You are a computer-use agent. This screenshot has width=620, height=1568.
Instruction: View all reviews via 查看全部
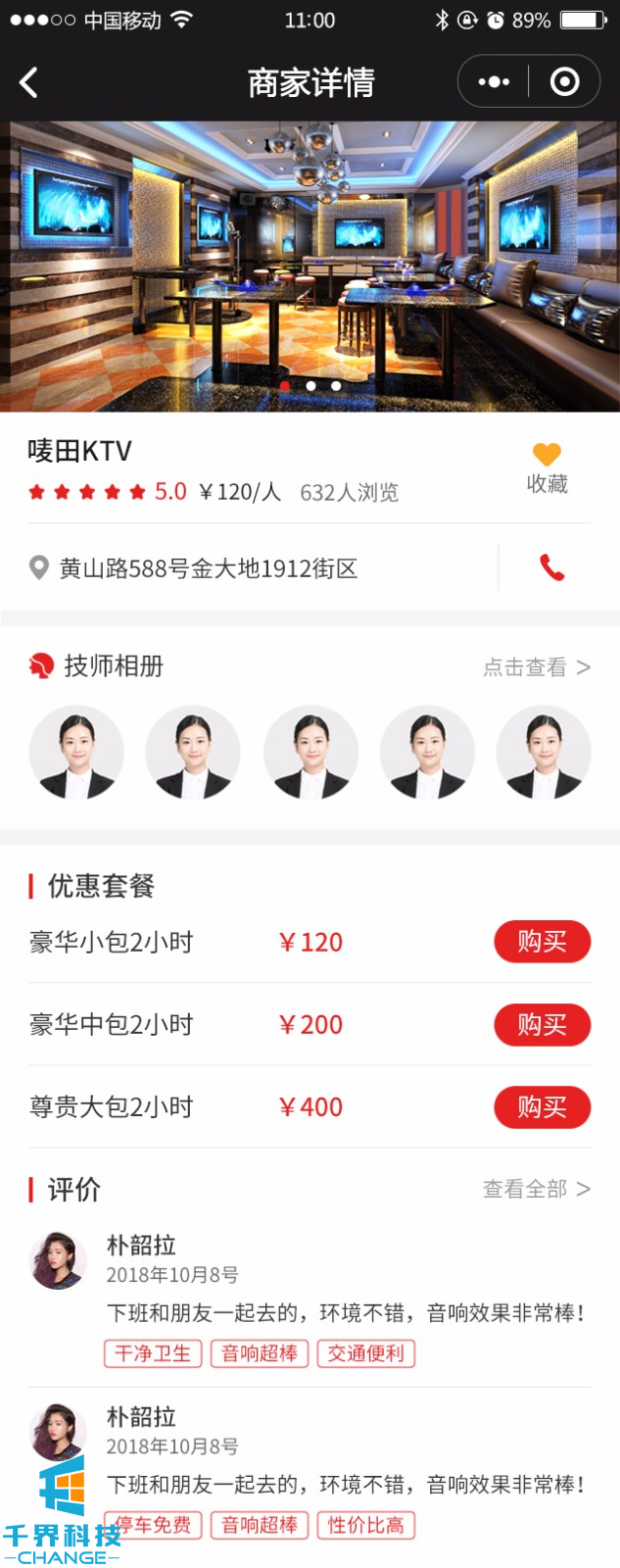[536, 1189]
